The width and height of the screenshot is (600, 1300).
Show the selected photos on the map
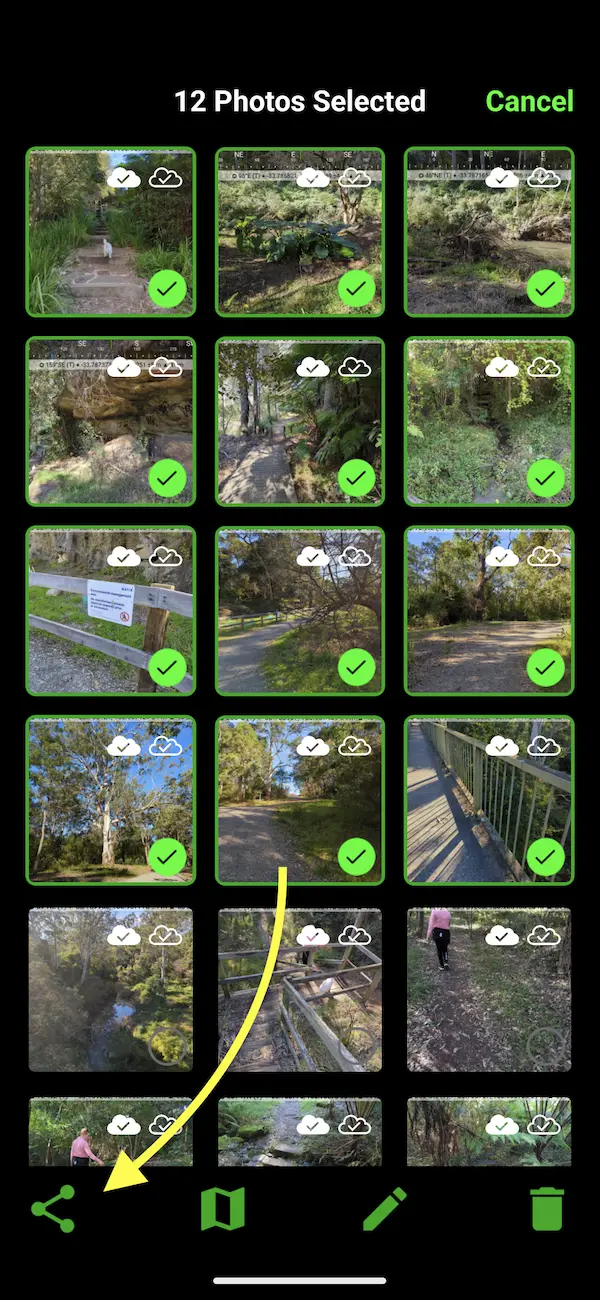[x=222, y=1210]
